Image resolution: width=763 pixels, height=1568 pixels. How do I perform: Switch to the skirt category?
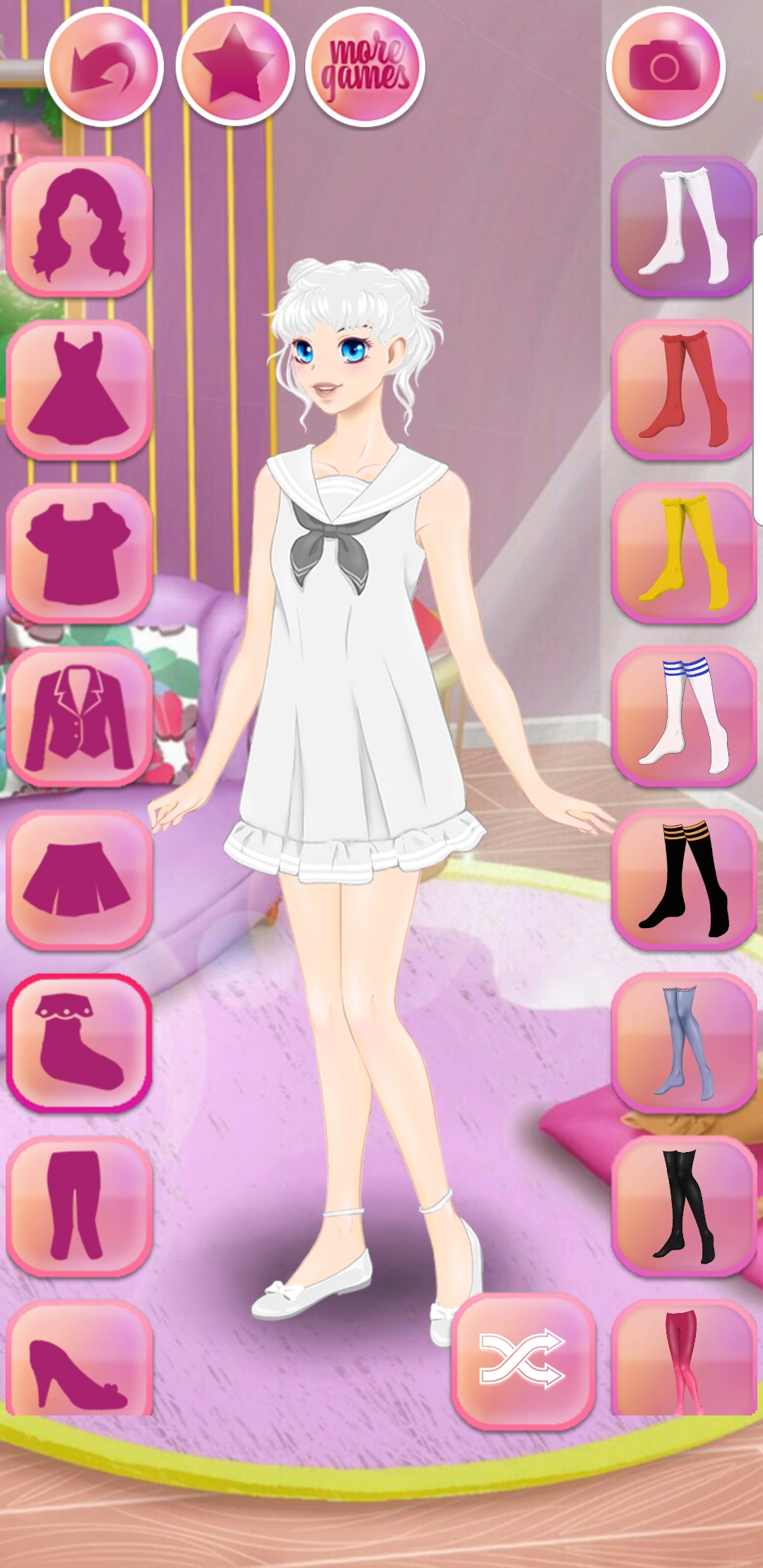tap(79, 880)
